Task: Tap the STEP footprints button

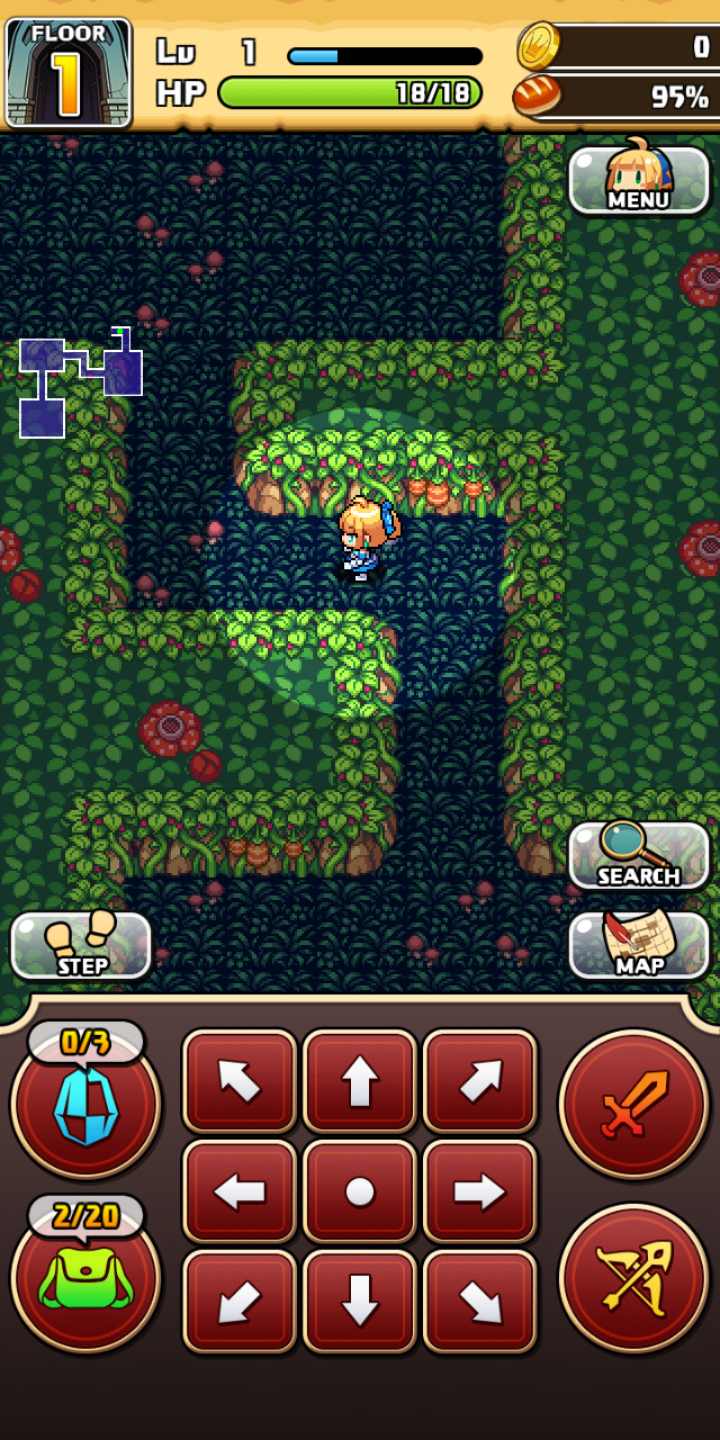Action: (x=81, y=945)
